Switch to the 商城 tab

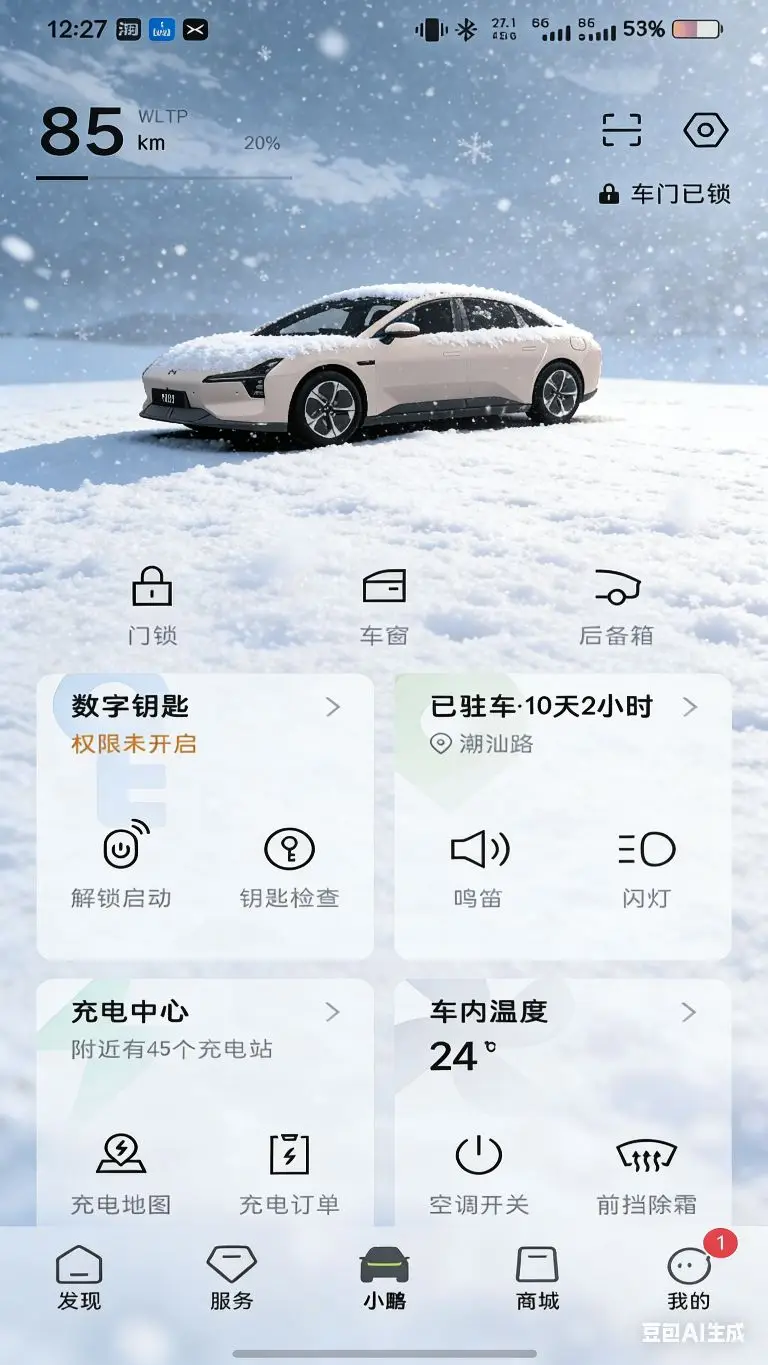[537, 1279]
